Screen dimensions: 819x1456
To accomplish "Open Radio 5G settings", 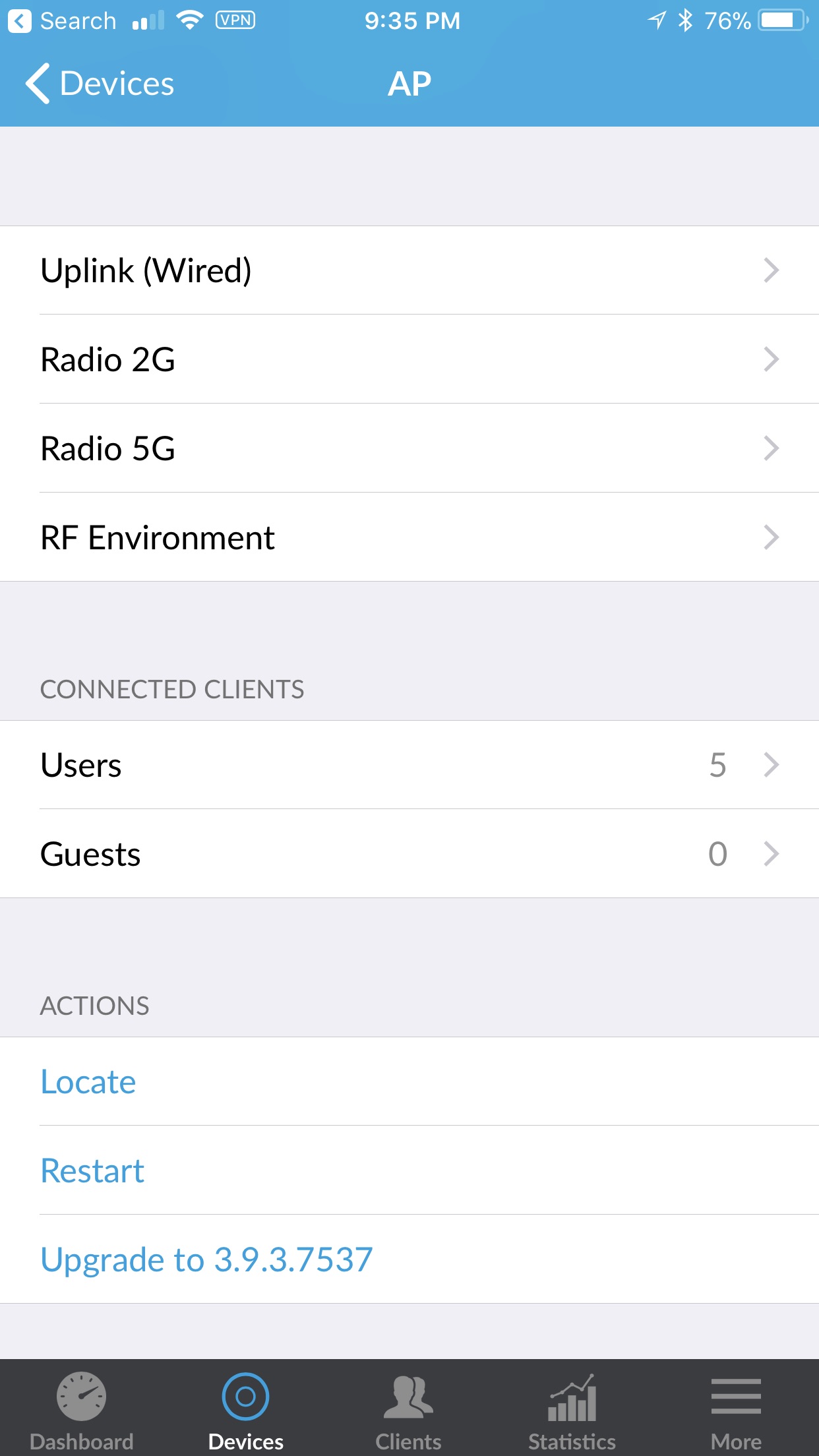I will pos(409,448).
